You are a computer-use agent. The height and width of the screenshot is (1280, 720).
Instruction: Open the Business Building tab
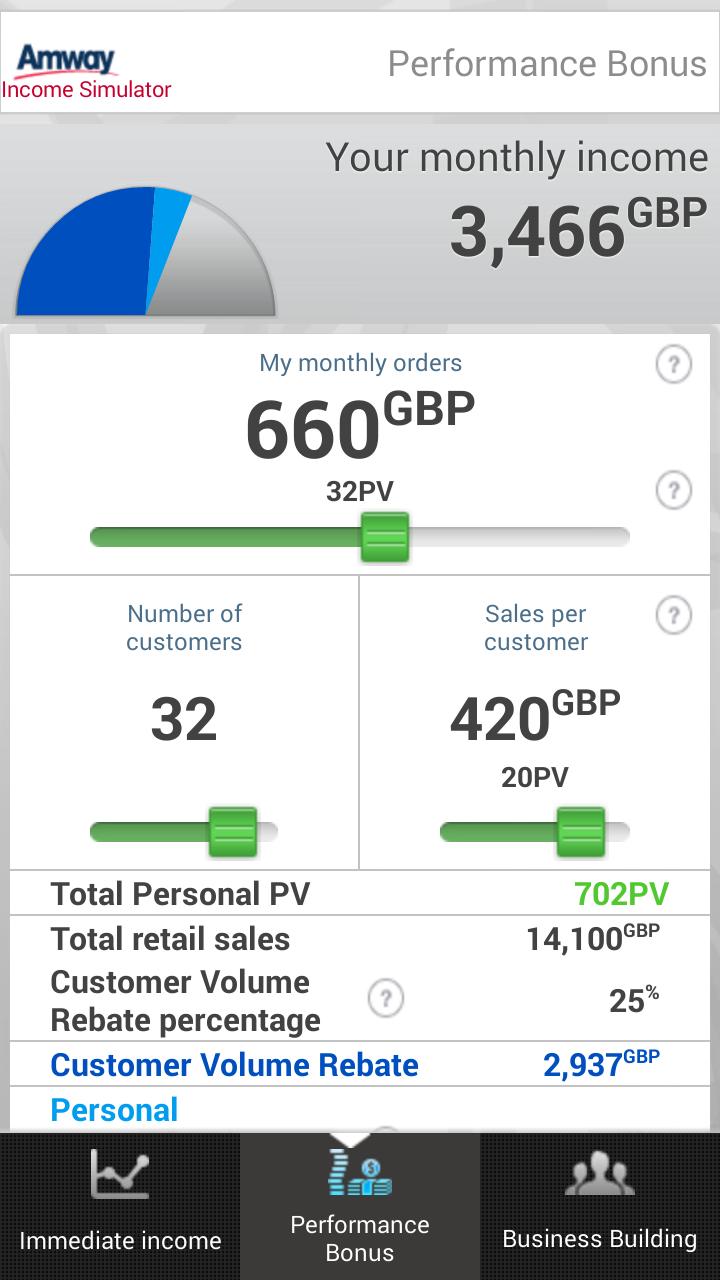(x=598, y=1203)
